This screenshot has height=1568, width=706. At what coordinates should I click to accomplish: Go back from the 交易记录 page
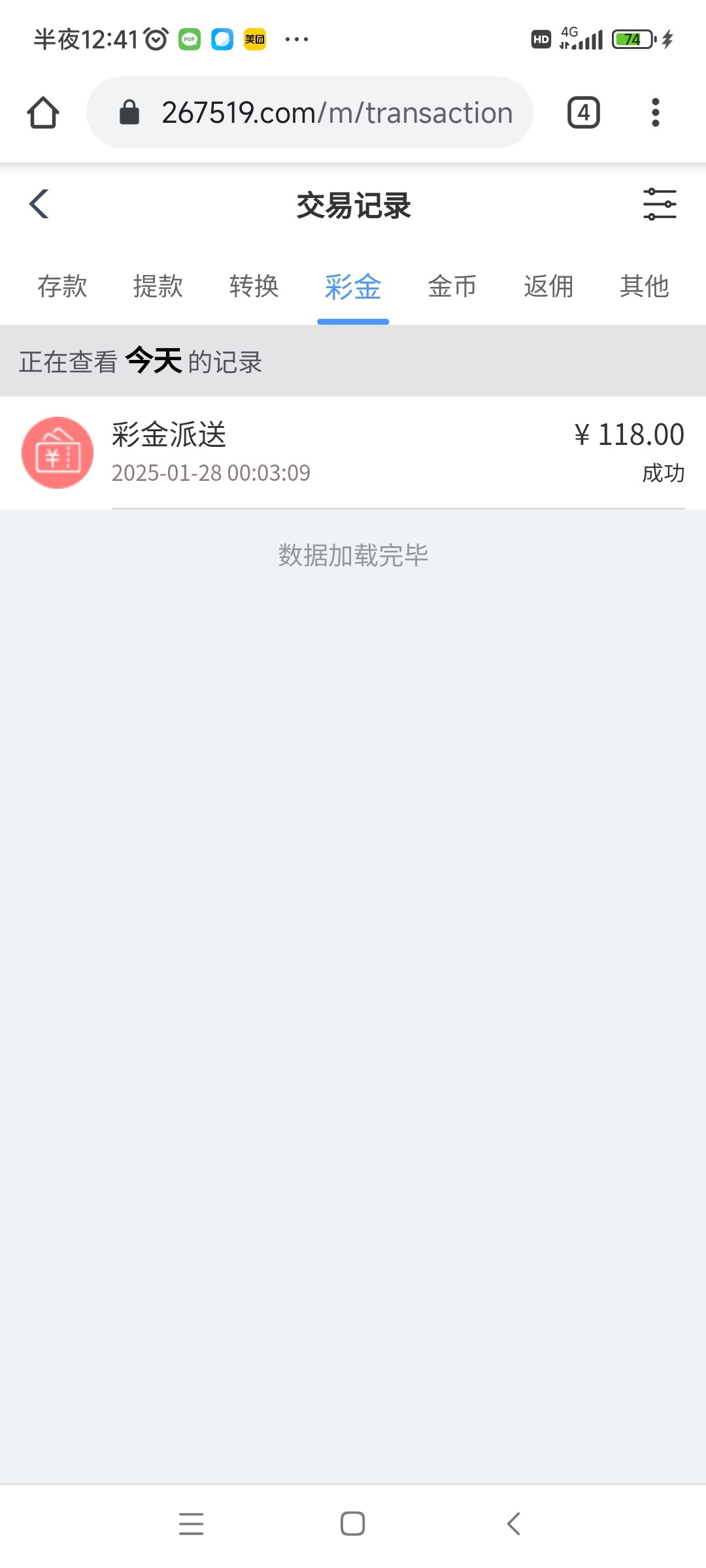click(x=39, y=204)
